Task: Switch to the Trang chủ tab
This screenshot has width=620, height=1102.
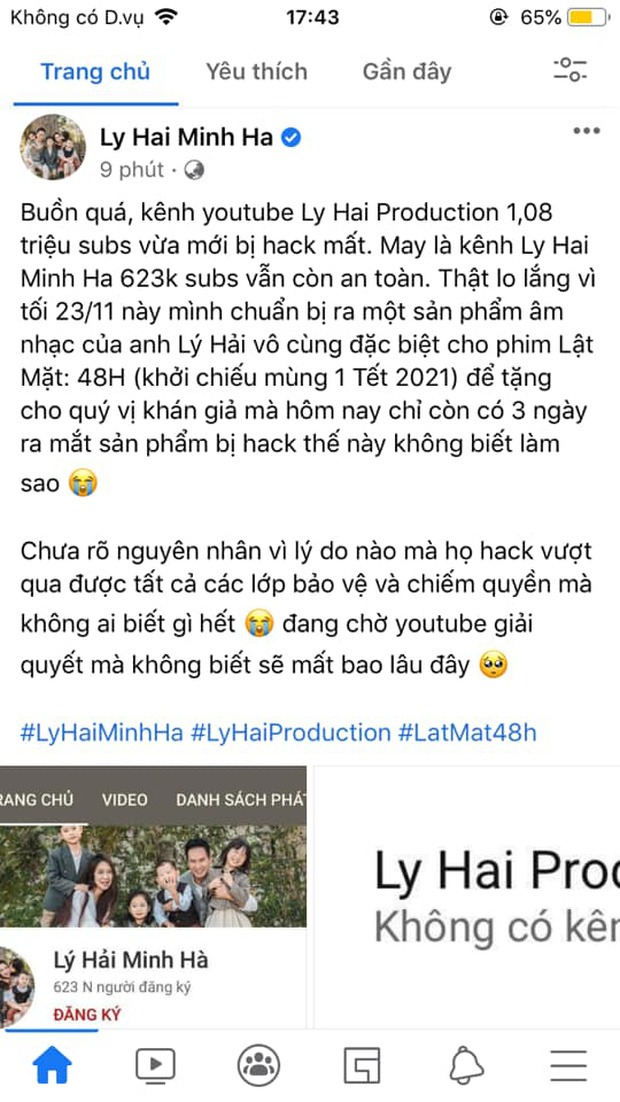Action: pyautogui.click(x=94, y=72)
